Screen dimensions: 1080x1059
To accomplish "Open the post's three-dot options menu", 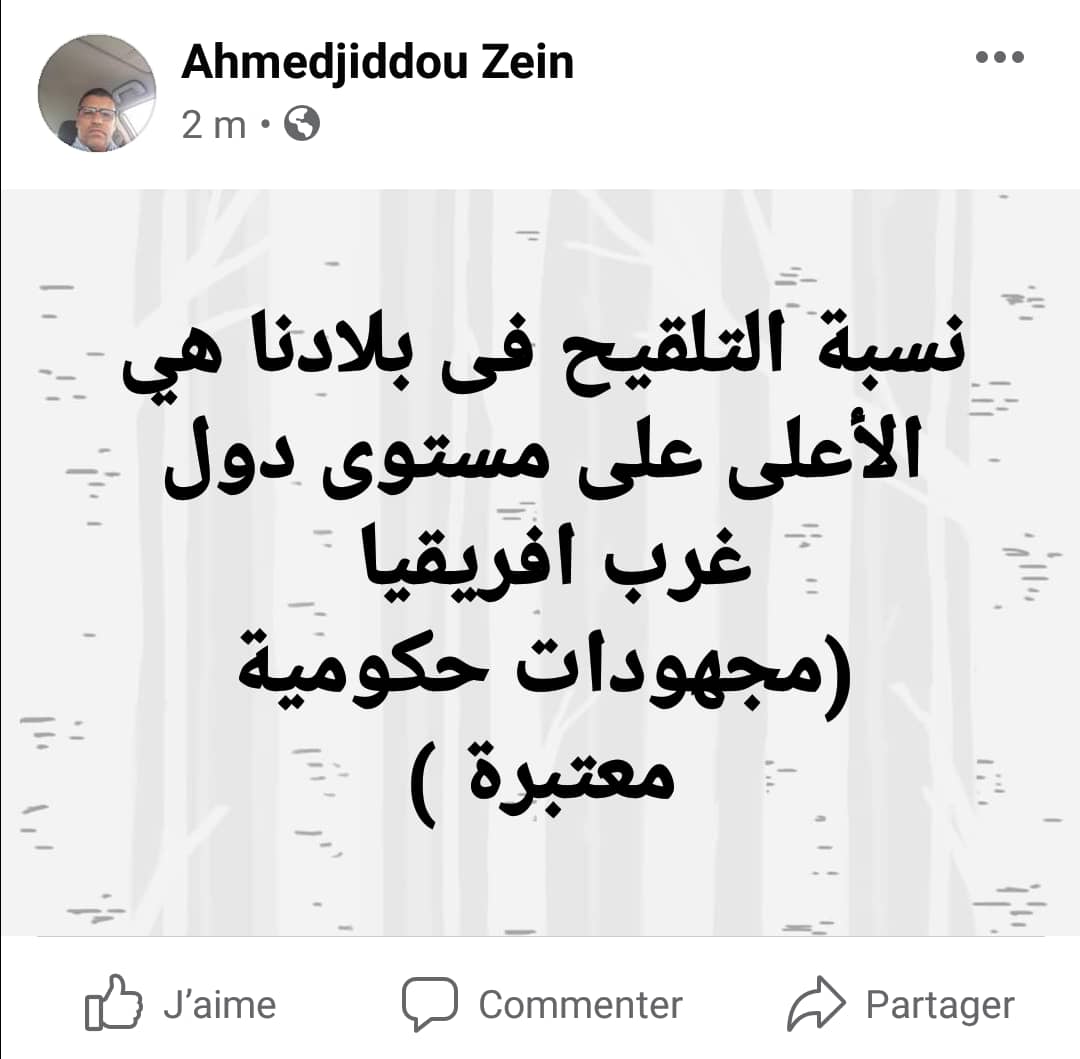I will click(x=1000, y=57).
